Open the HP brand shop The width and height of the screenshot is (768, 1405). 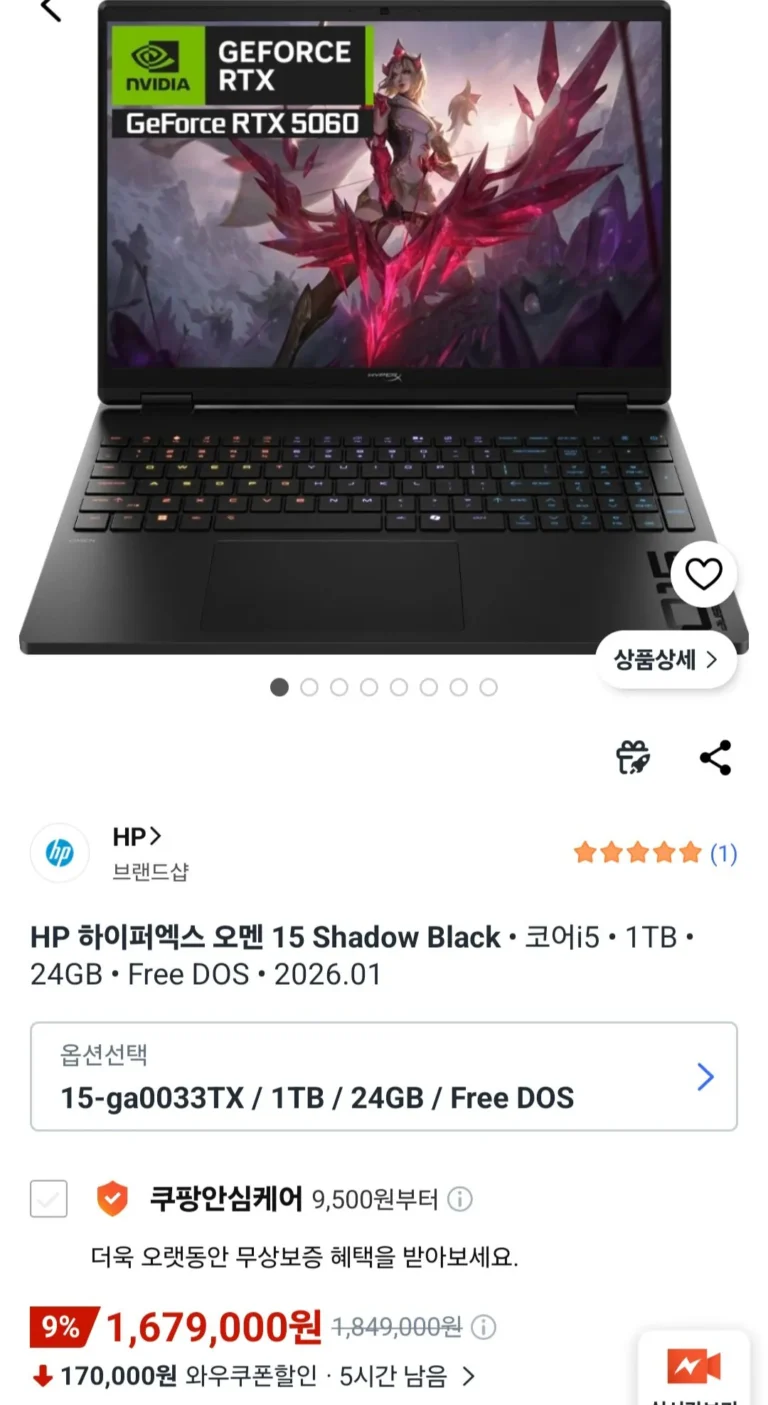(137, 837)
